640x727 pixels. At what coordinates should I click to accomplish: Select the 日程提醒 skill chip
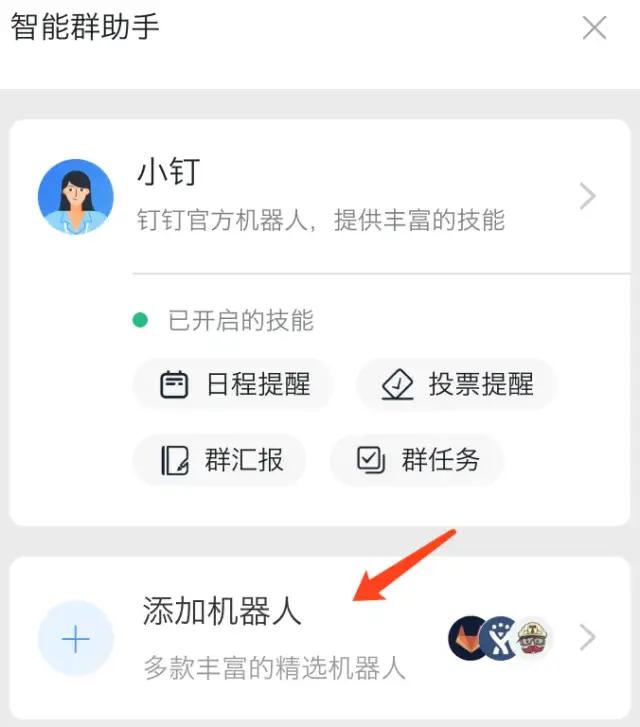(x=234, y=384)
